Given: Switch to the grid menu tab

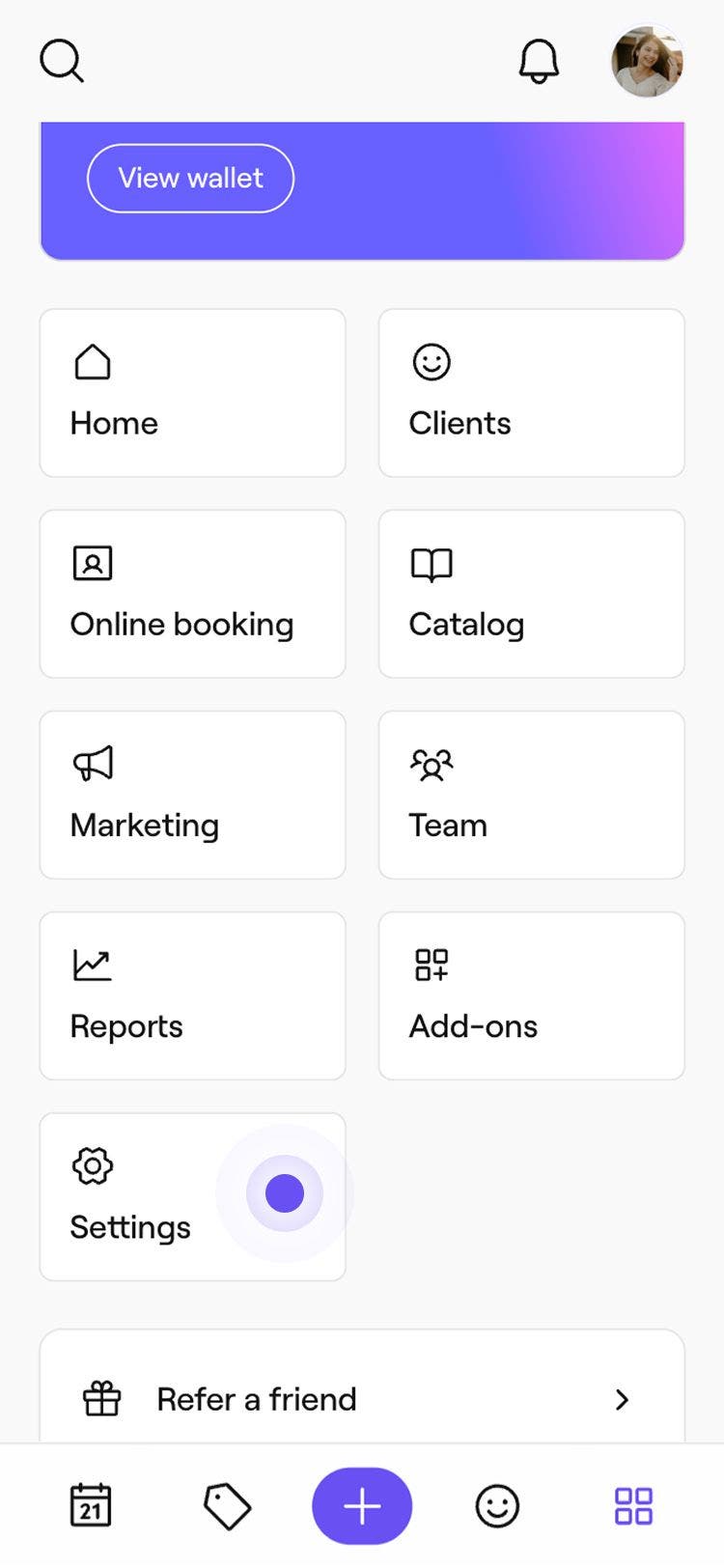Looking at the screenshot, I should [x=633, y=1505].
